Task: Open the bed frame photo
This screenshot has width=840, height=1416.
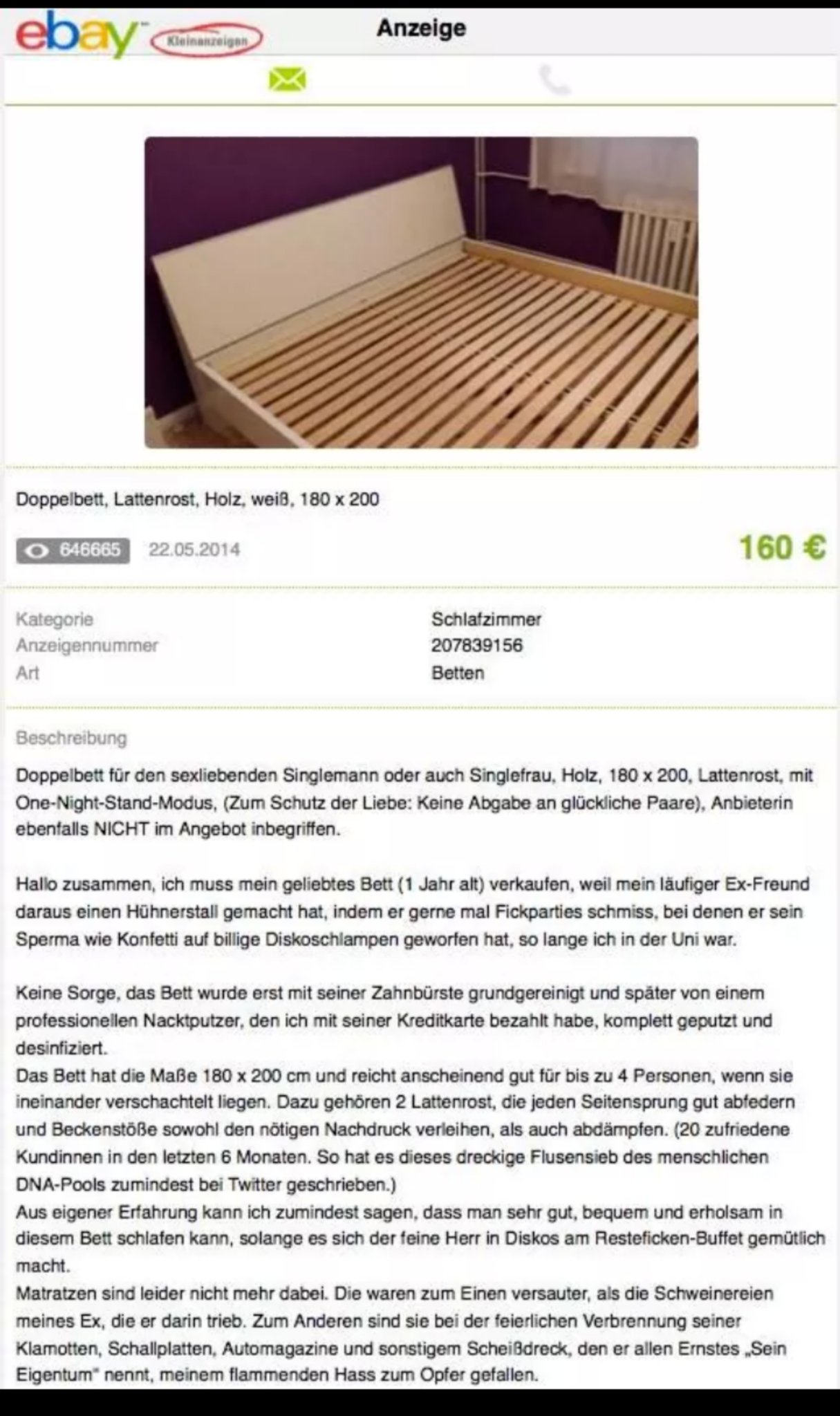Action: click(421, 292)
